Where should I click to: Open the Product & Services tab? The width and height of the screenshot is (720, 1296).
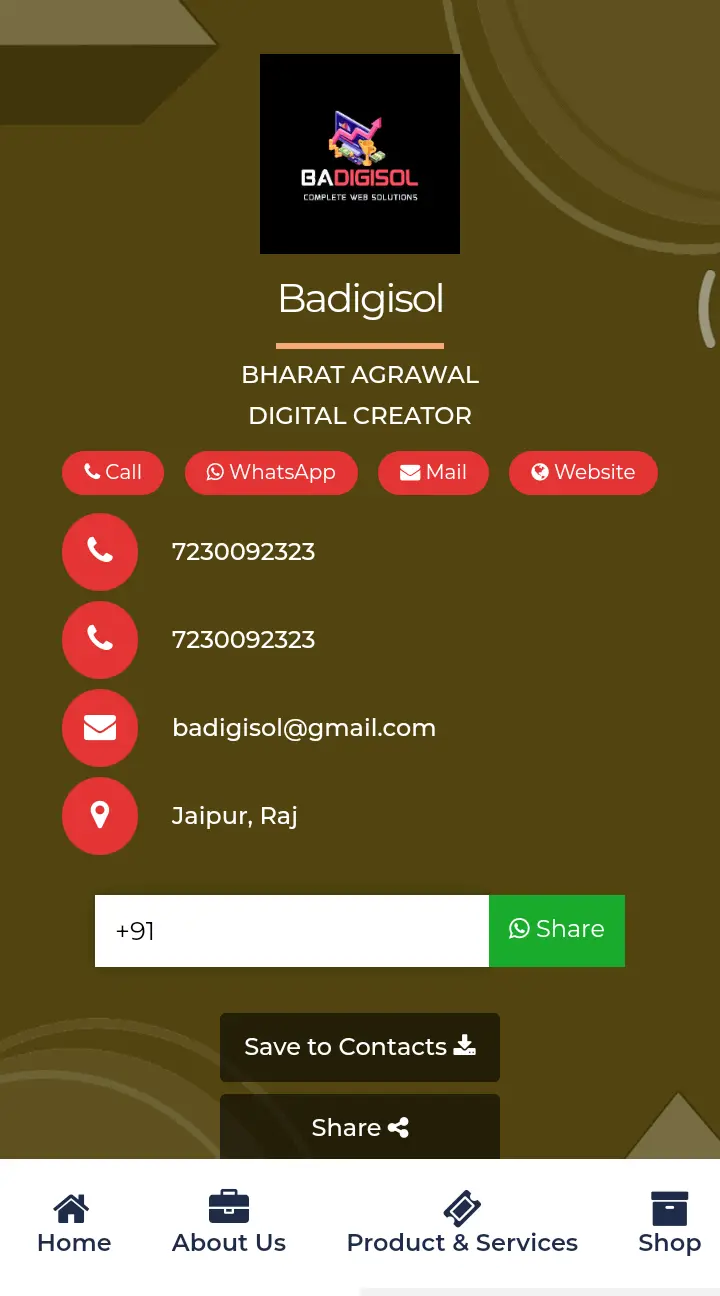click(x=462, y=1224)
